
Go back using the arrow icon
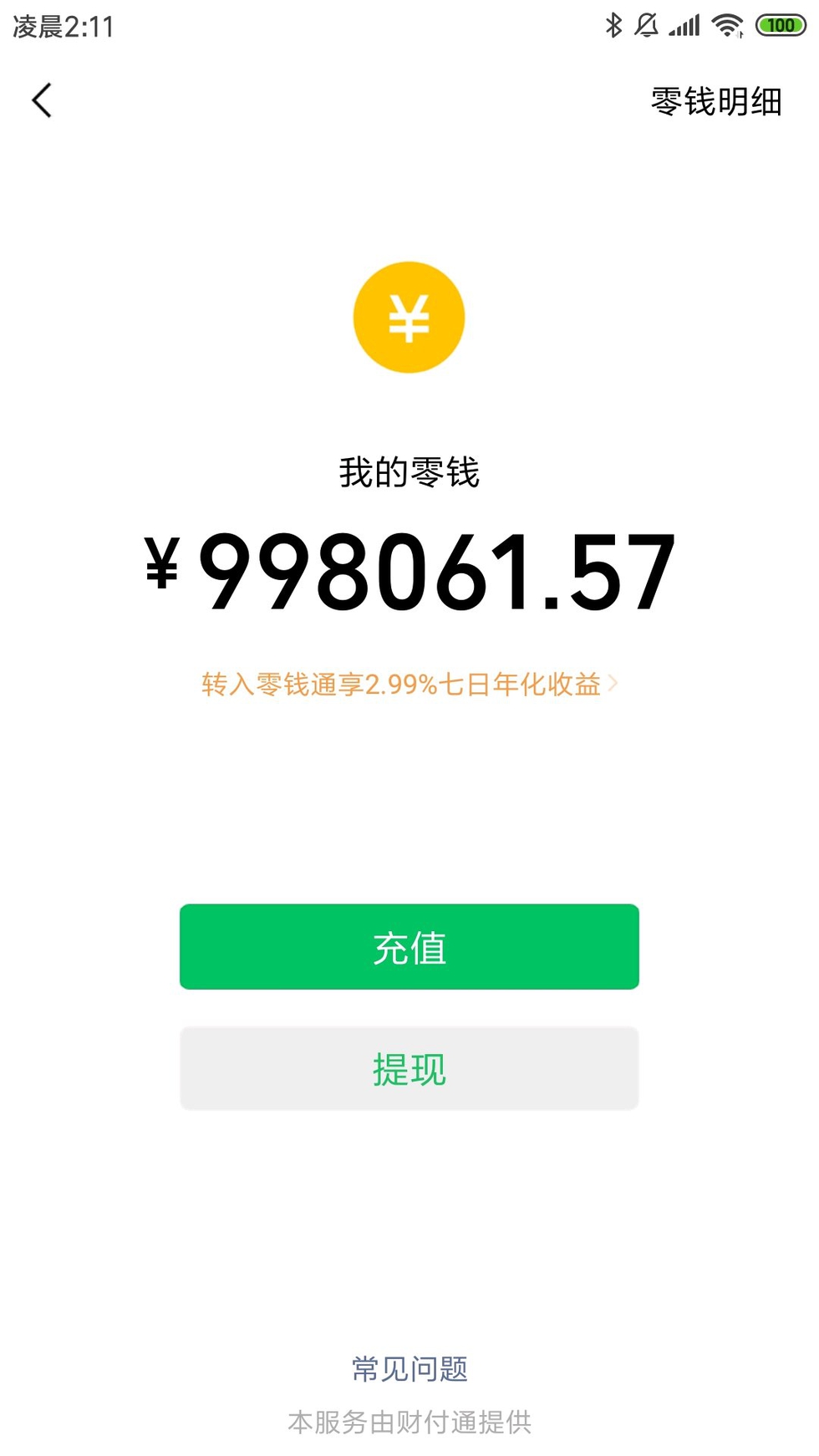pos(42,101)
